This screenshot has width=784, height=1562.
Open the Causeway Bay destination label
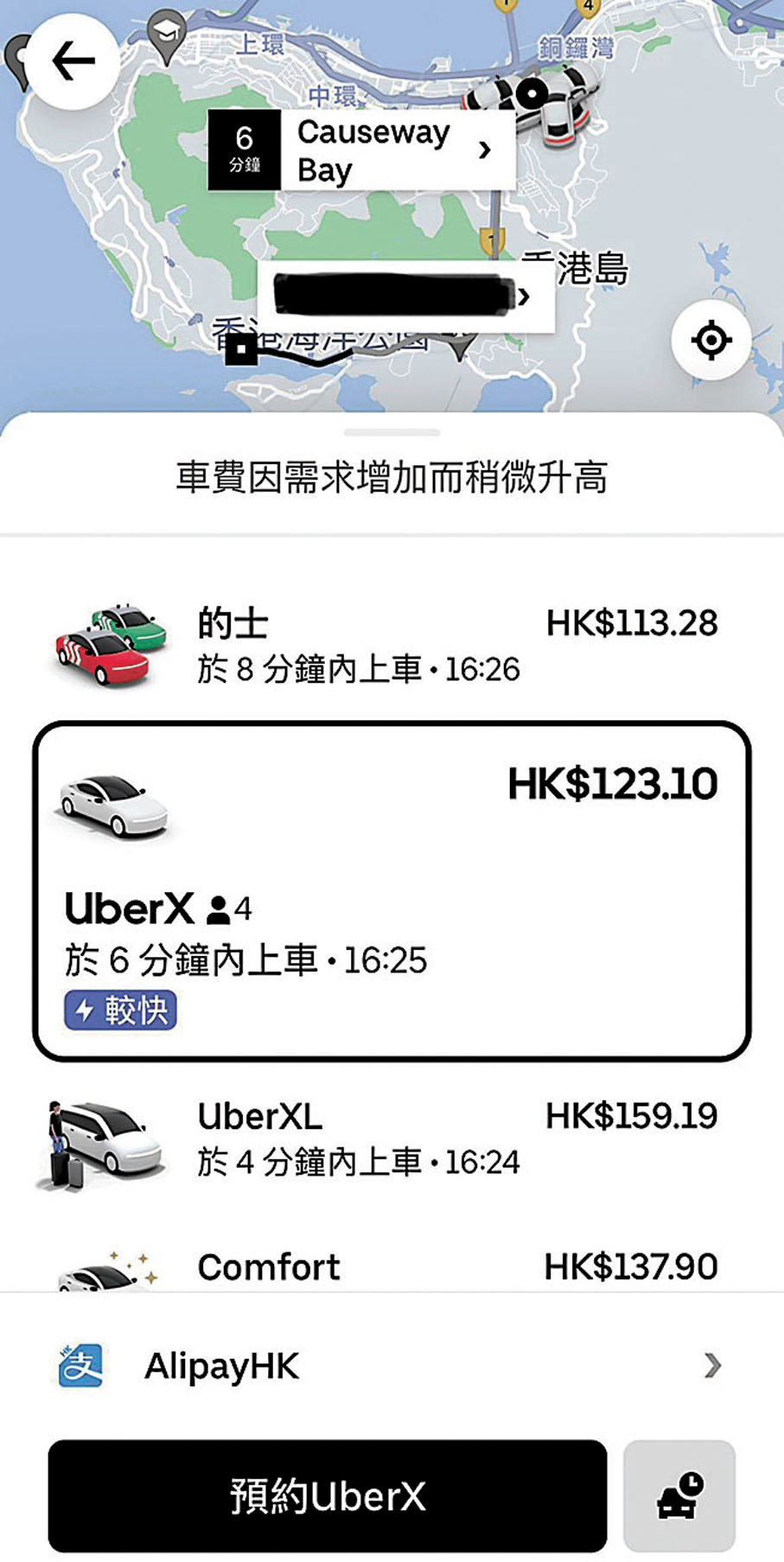pos(363,150)
